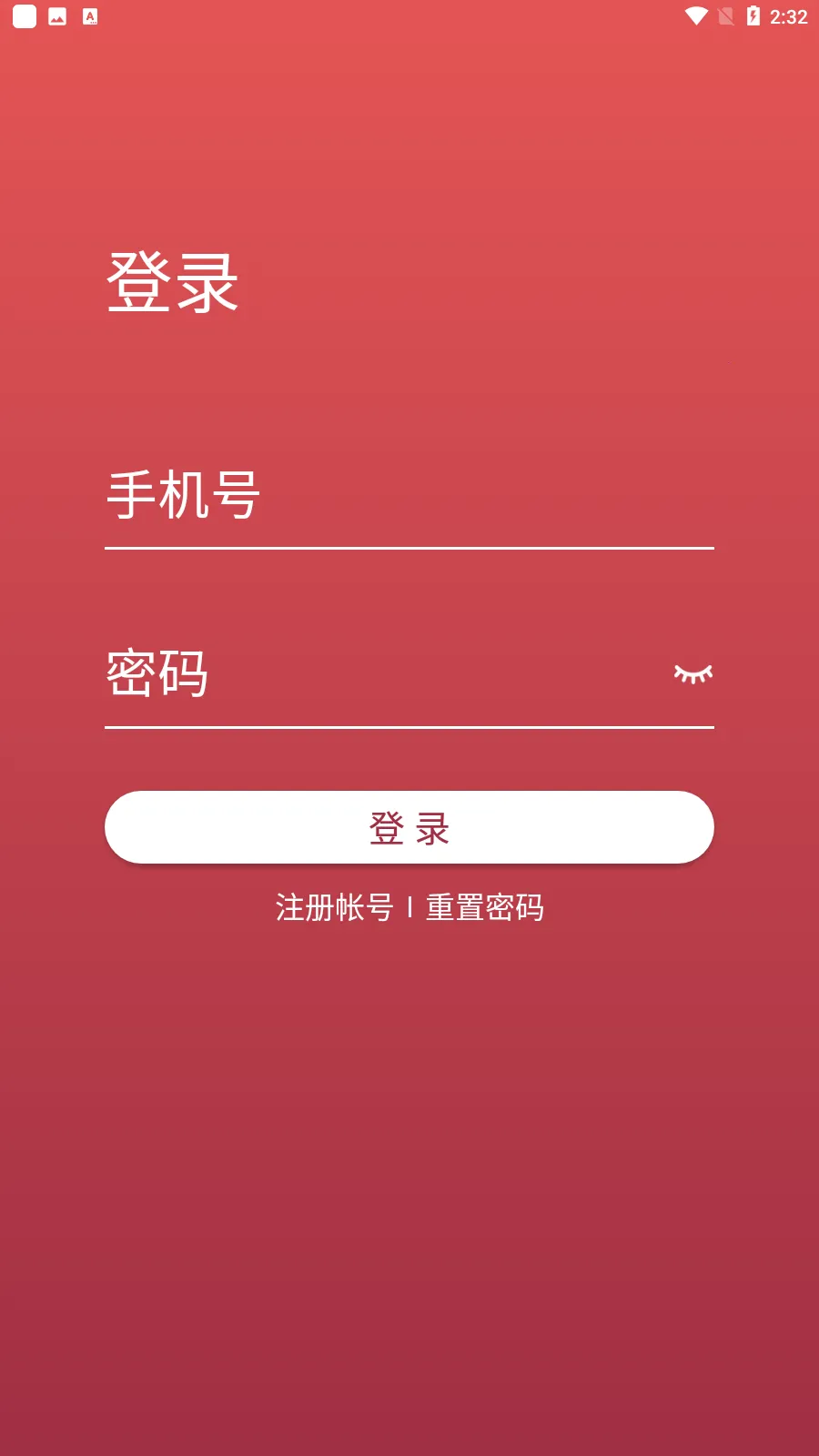The height and width of the screenshot is (1456, 819).
Task: Tap the clock showing 2:32
Action: [788, 15]
